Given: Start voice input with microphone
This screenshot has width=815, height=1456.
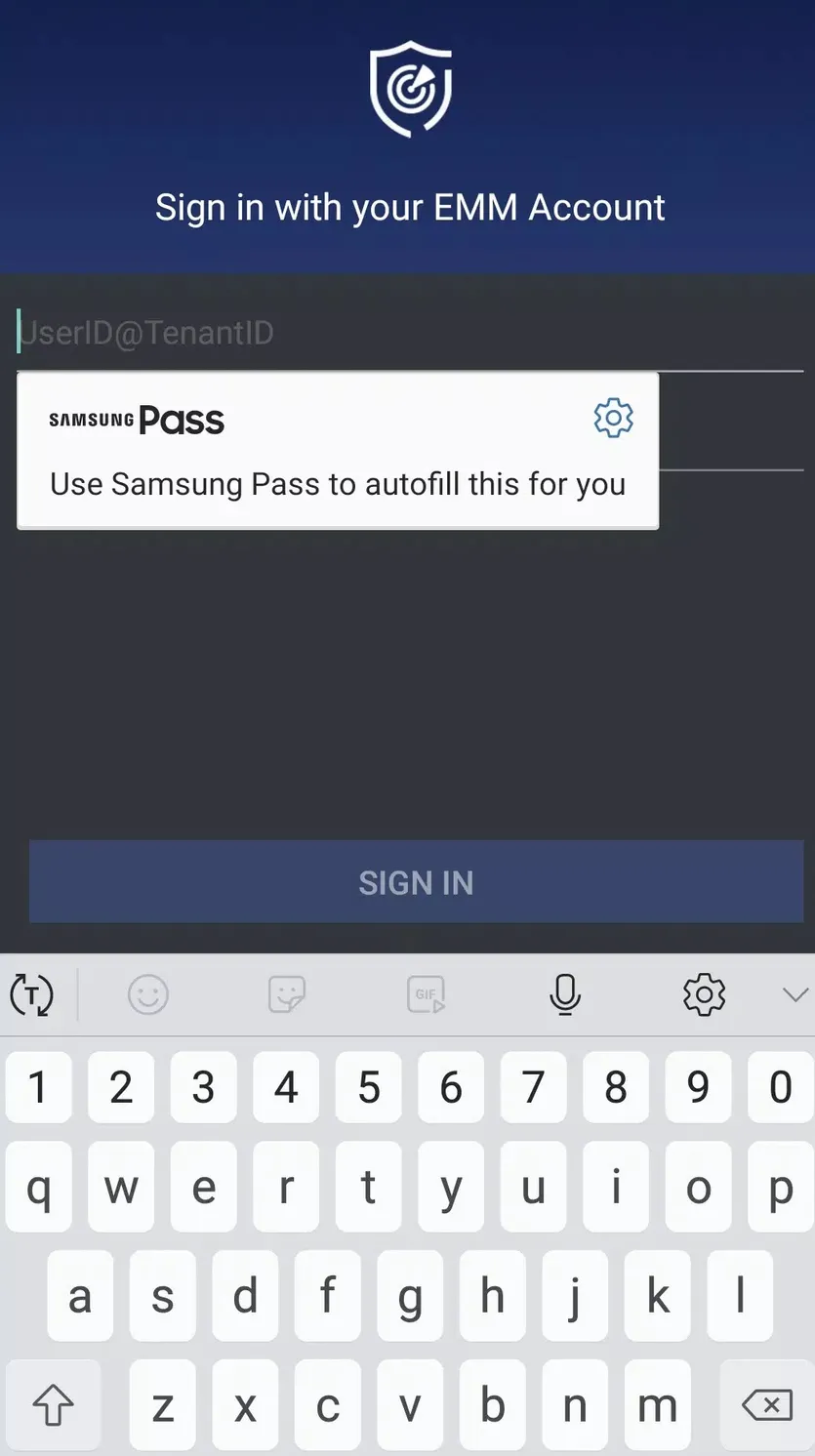Looking at the screenshot, I should tap(565, 994).
